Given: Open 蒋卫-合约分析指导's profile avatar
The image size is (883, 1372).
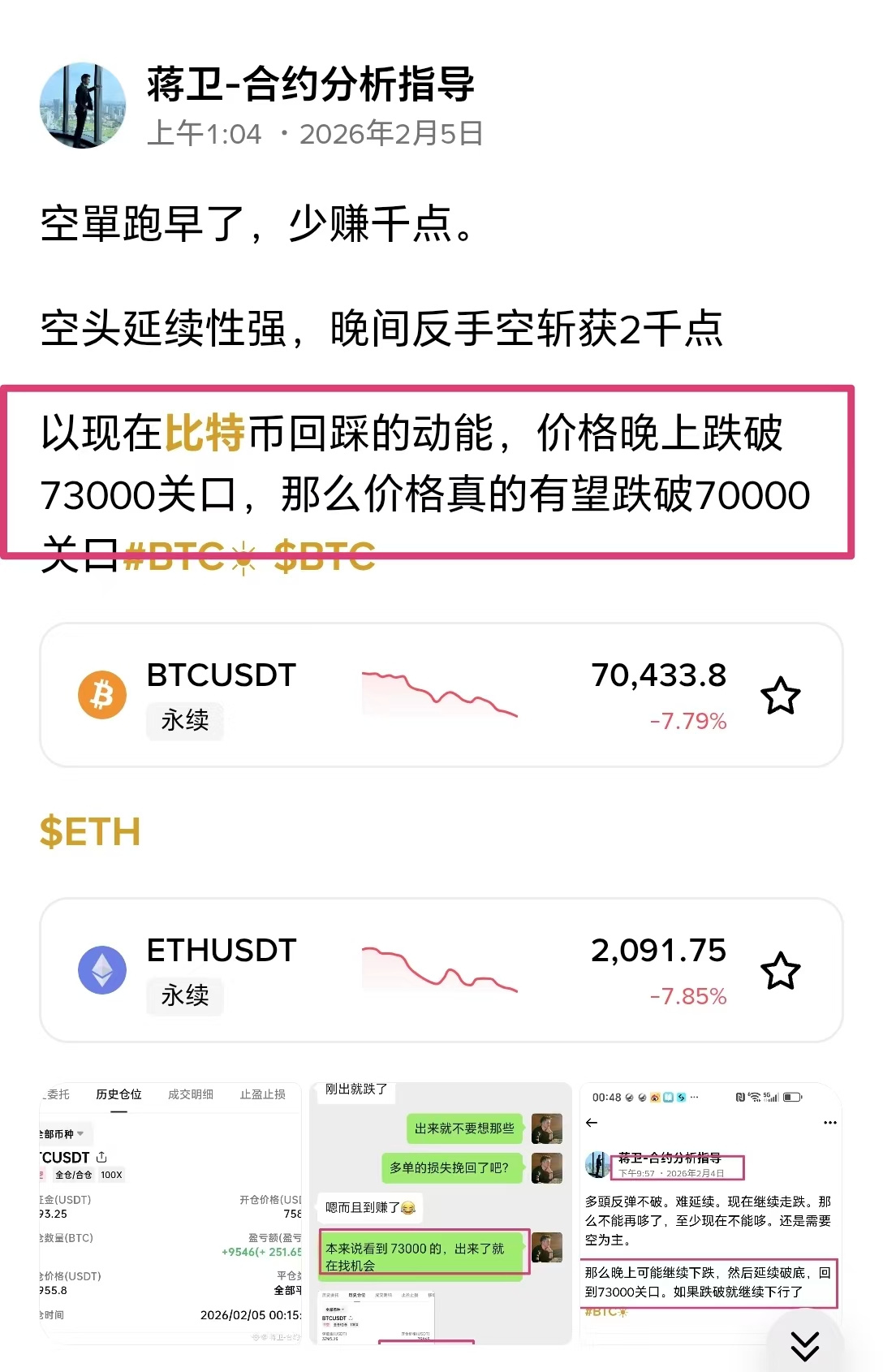Looking at the screenshot, I should 83,106.
